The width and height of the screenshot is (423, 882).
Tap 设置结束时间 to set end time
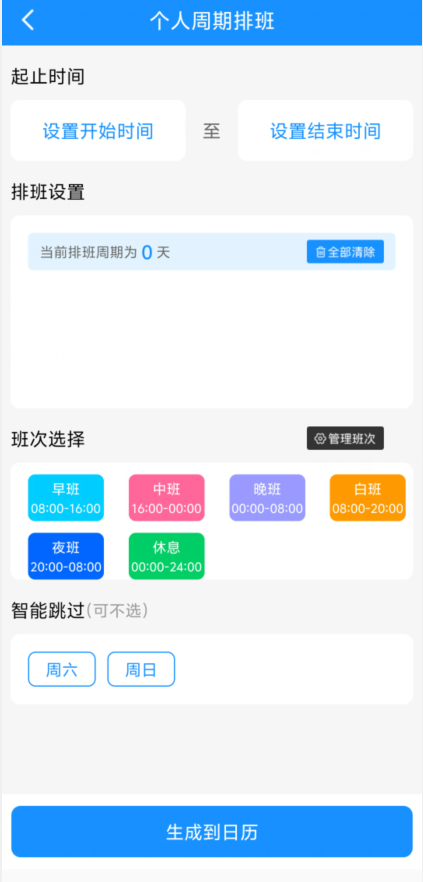[325, 131]
